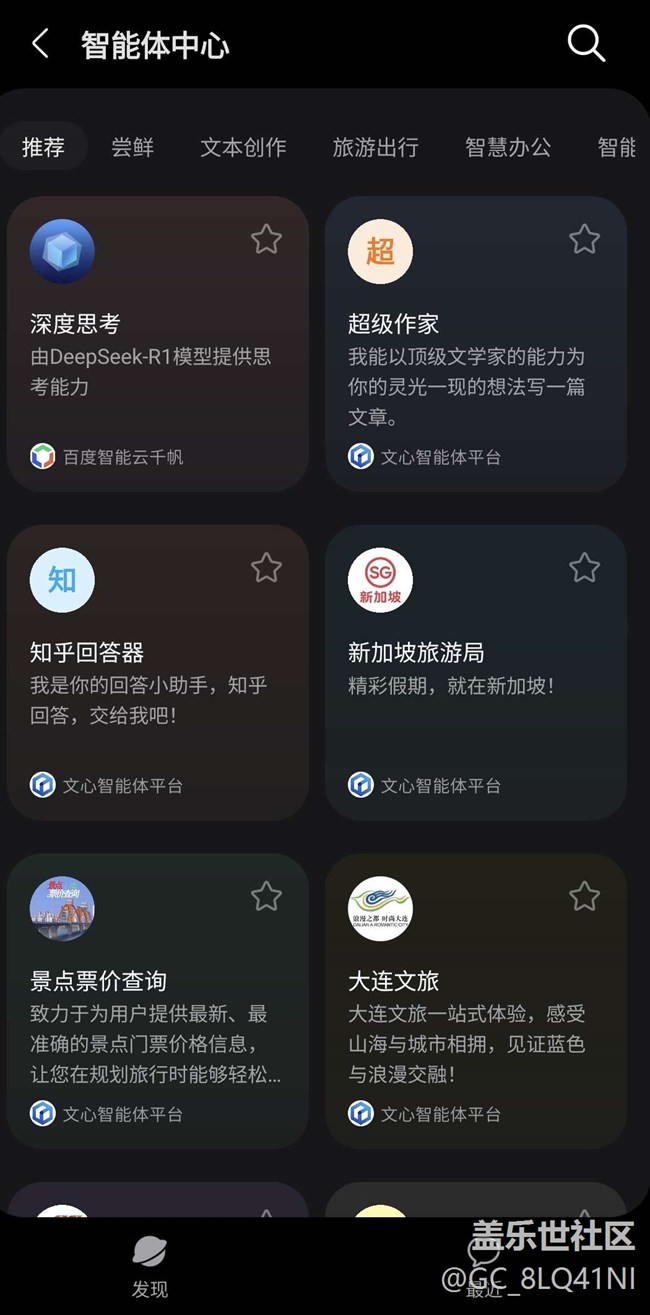Switch to the 推荐 tab
Screen dimensions: 650x1315
[43, 148]
